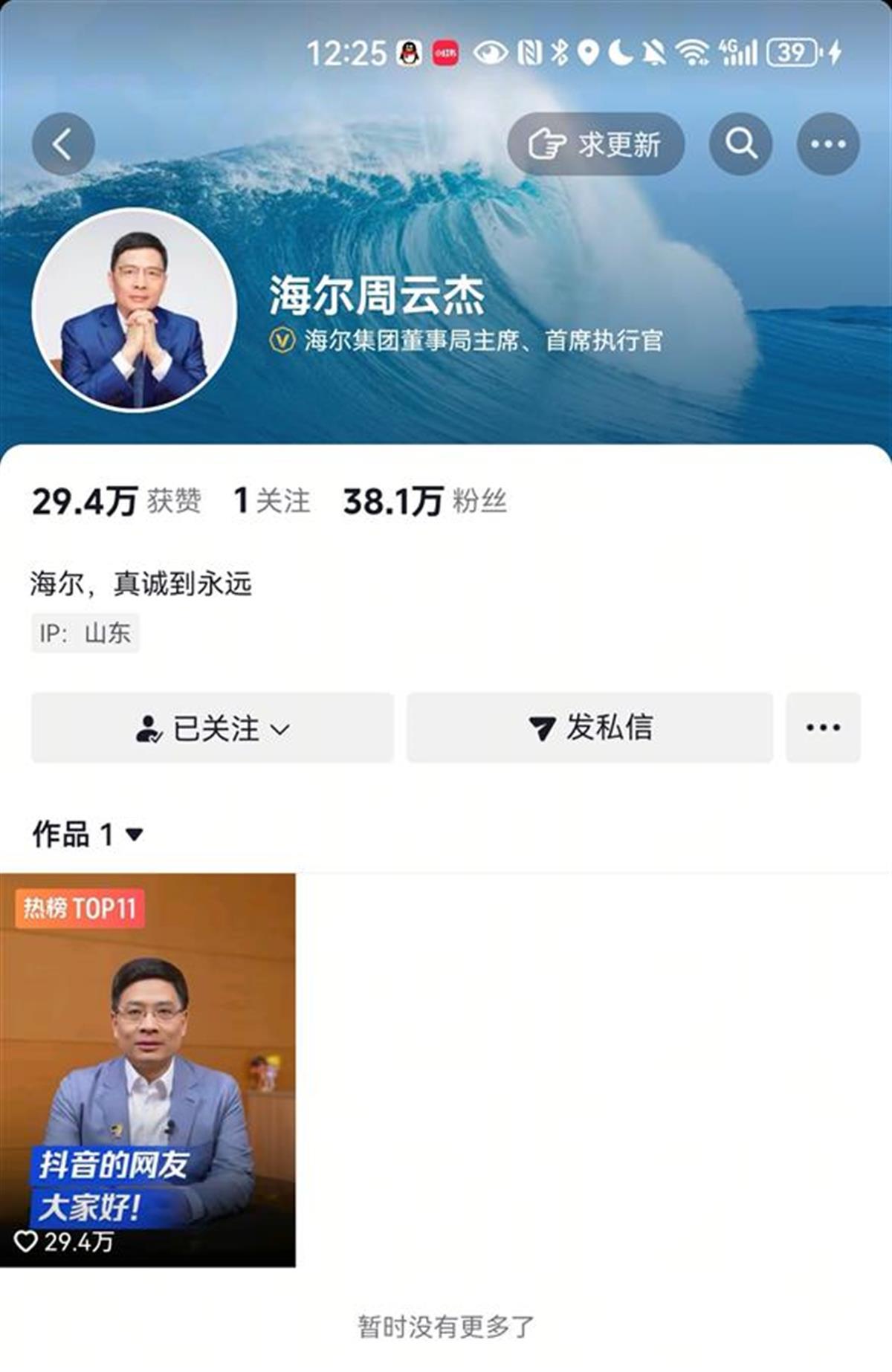Open more options next to 发私信

(x=823, y=728)
